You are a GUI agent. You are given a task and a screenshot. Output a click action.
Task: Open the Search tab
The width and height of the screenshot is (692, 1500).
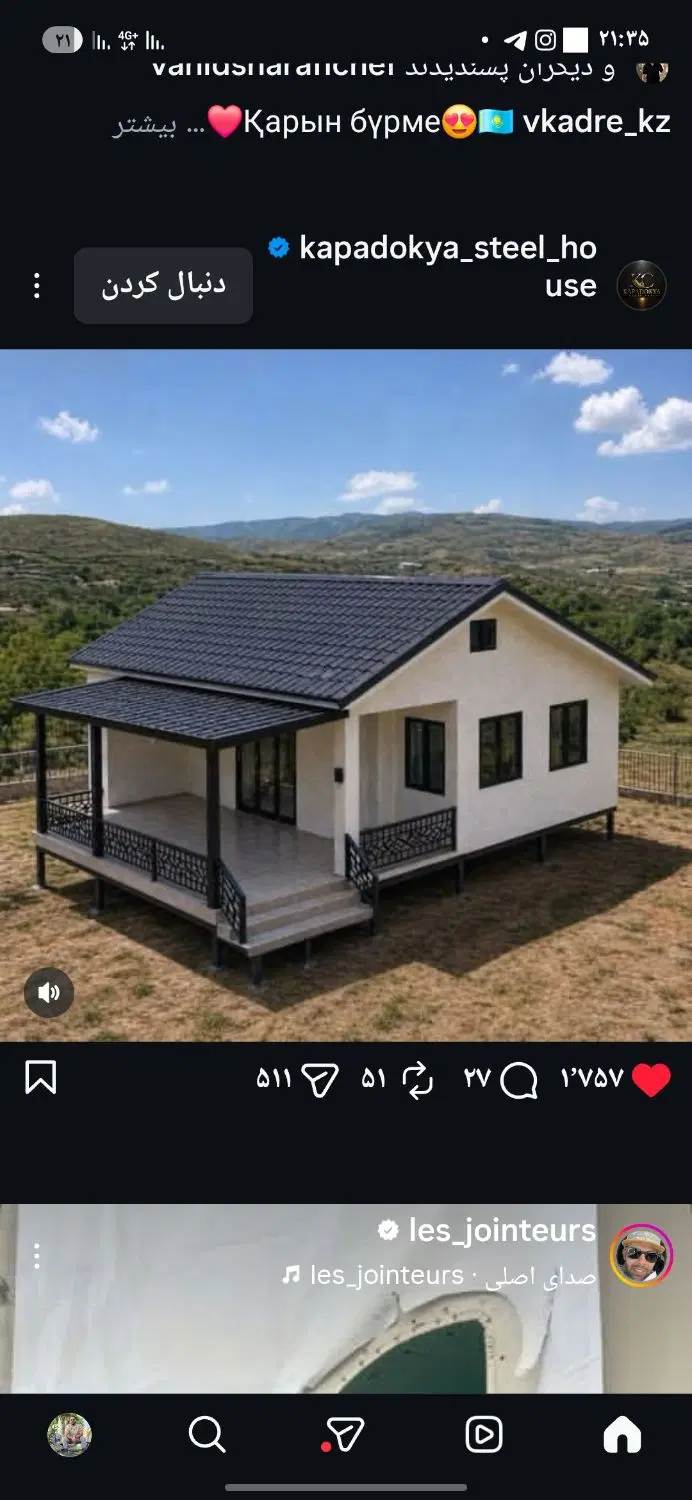[207, 1435]
